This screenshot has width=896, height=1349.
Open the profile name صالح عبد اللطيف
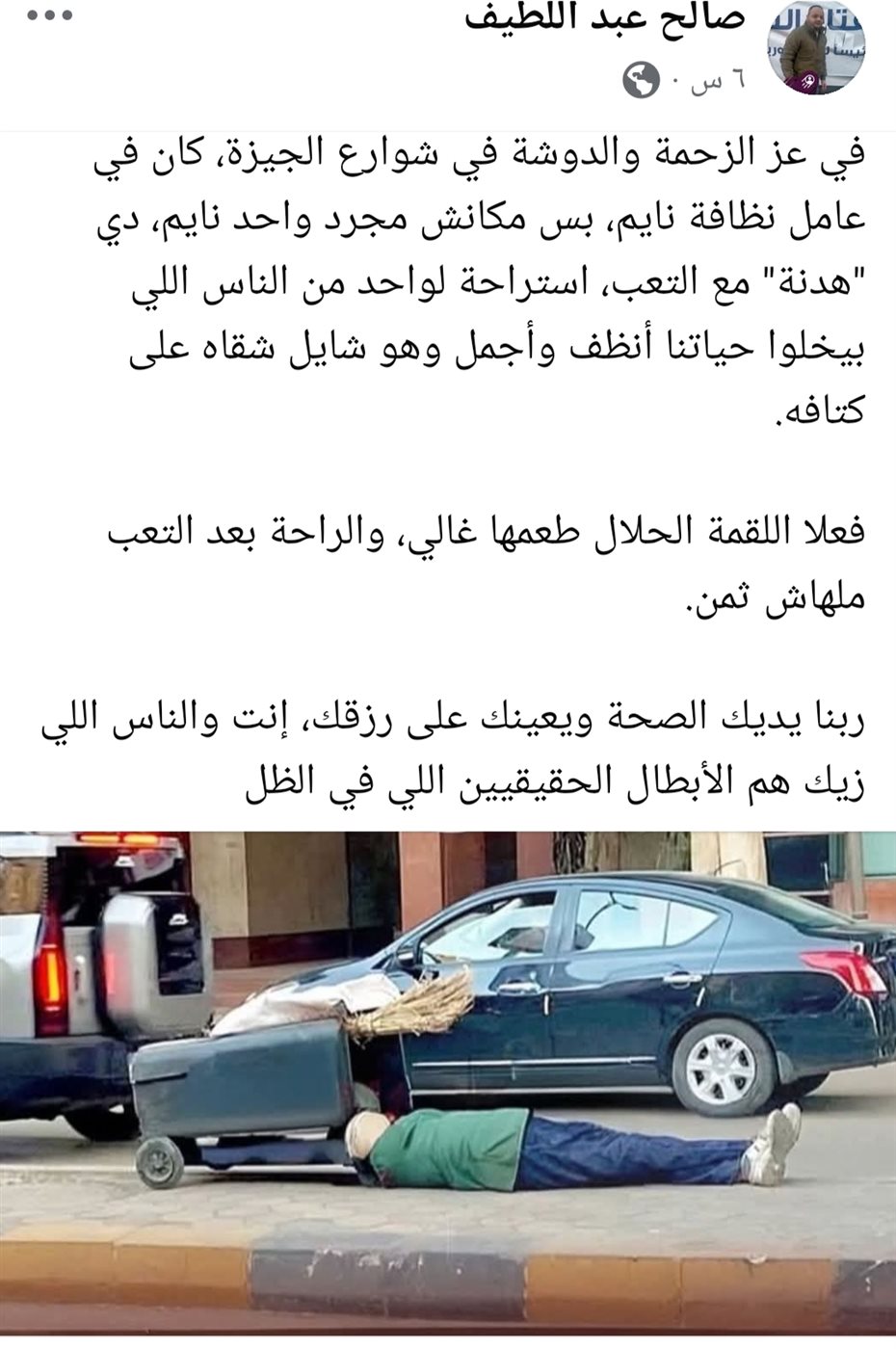[x=606, y=19]
